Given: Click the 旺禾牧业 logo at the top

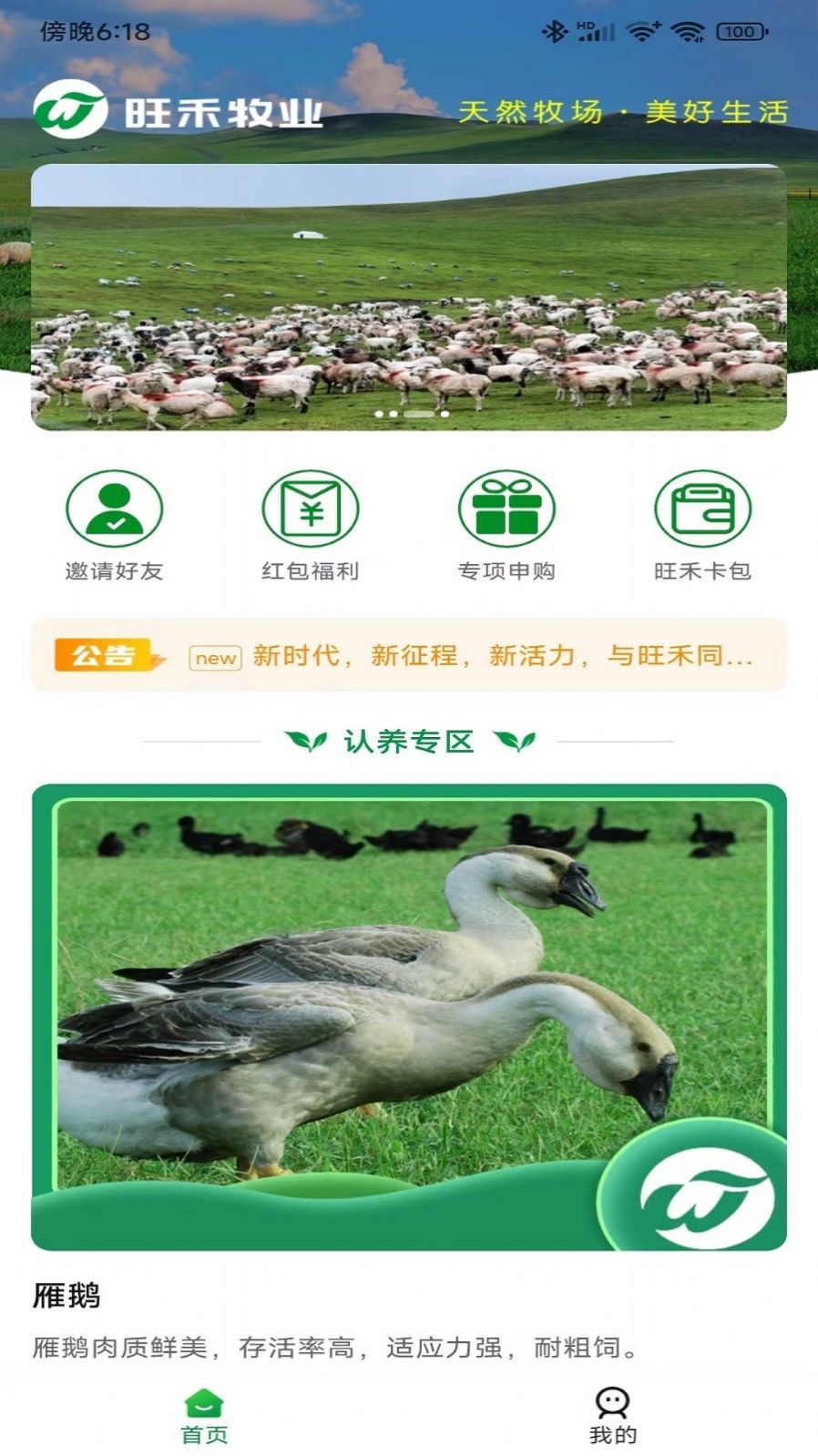Looking at the screenshot, I should (x=182, y=109).
